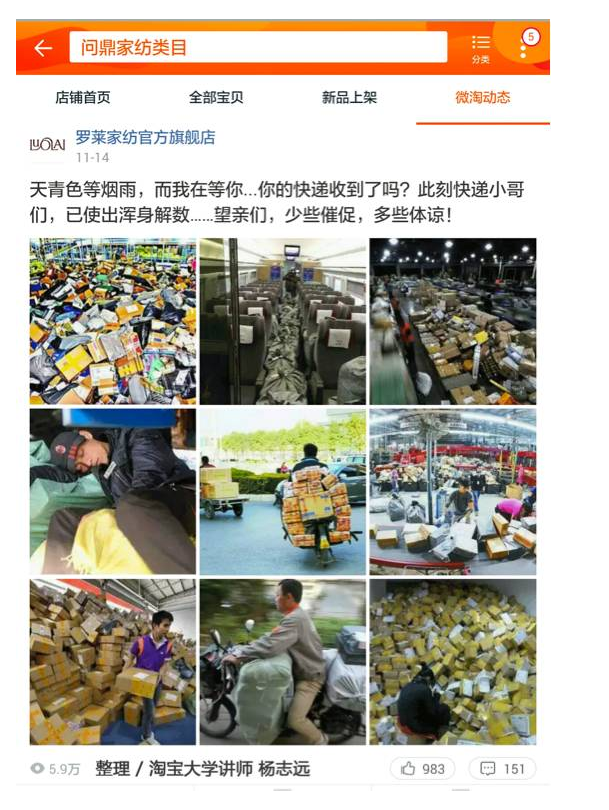This screenshot has height=810, width=609.
Task: Open 罗莱家纺官方旗舰店 store profile
Action: pos(145,137)
